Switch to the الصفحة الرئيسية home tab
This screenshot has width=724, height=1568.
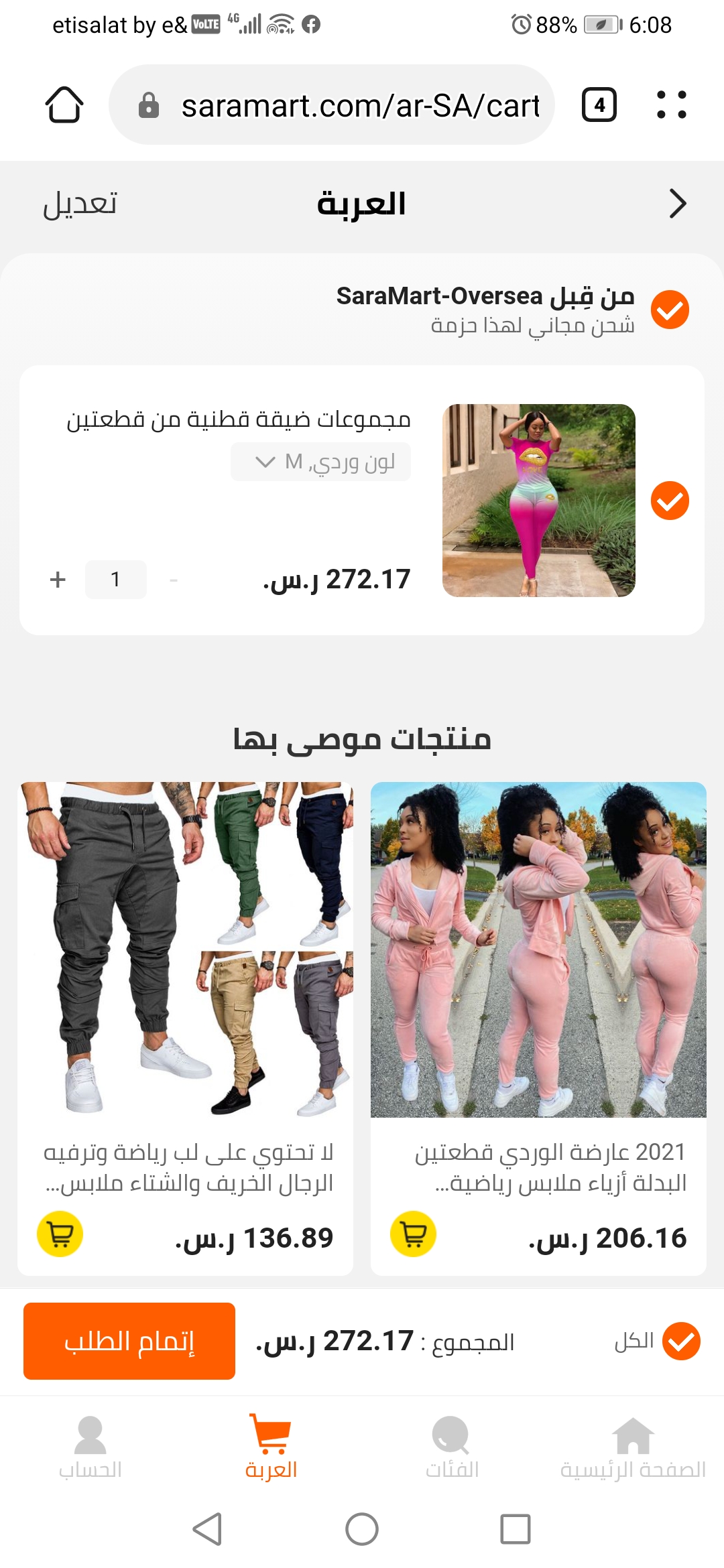pyautogui.click(x=633, y=1447)
